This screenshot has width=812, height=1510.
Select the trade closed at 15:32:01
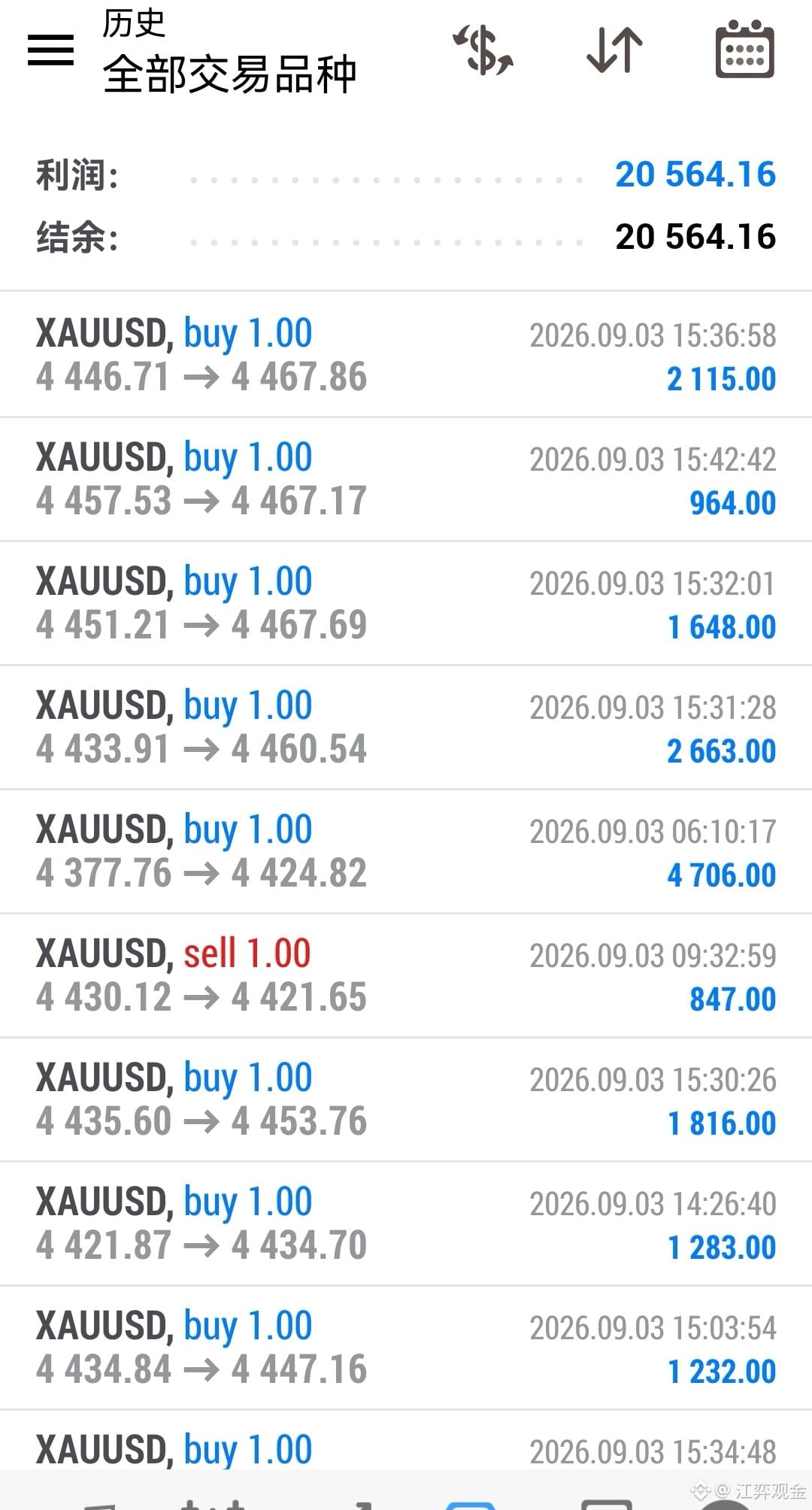coord(406,603)
